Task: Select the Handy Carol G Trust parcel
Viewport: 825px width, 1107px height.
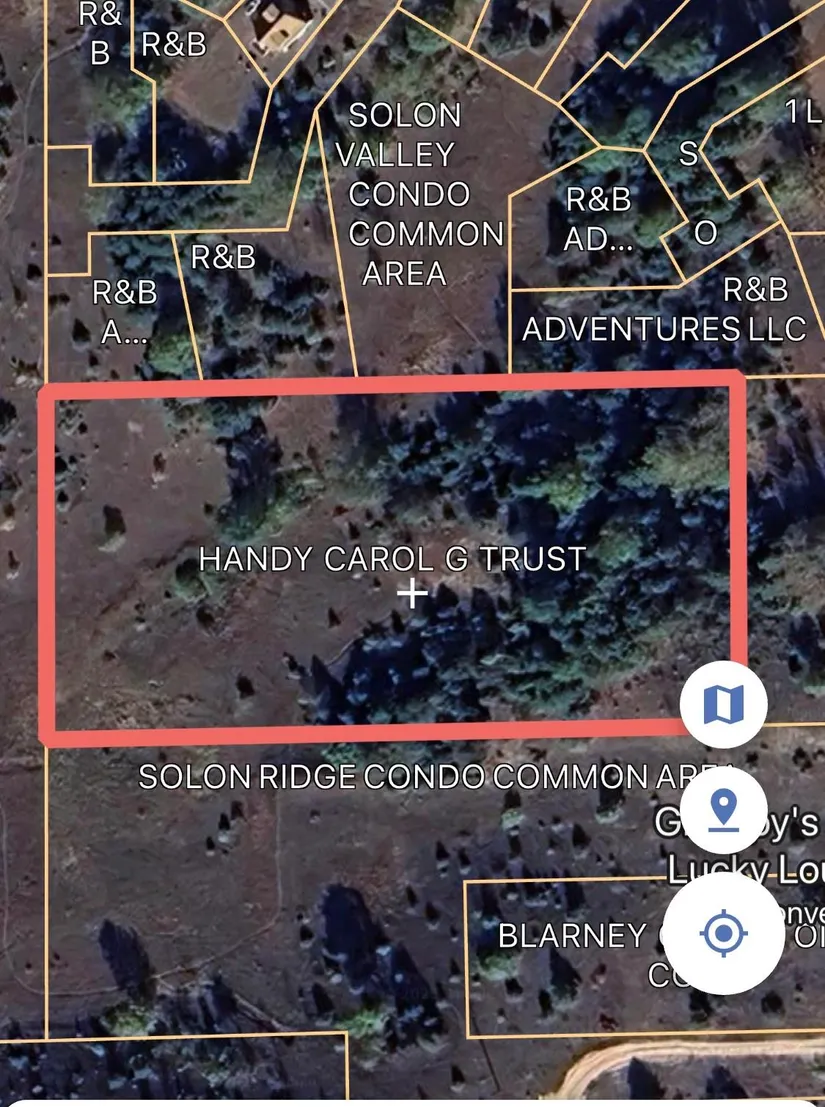Action: [391, 559]
